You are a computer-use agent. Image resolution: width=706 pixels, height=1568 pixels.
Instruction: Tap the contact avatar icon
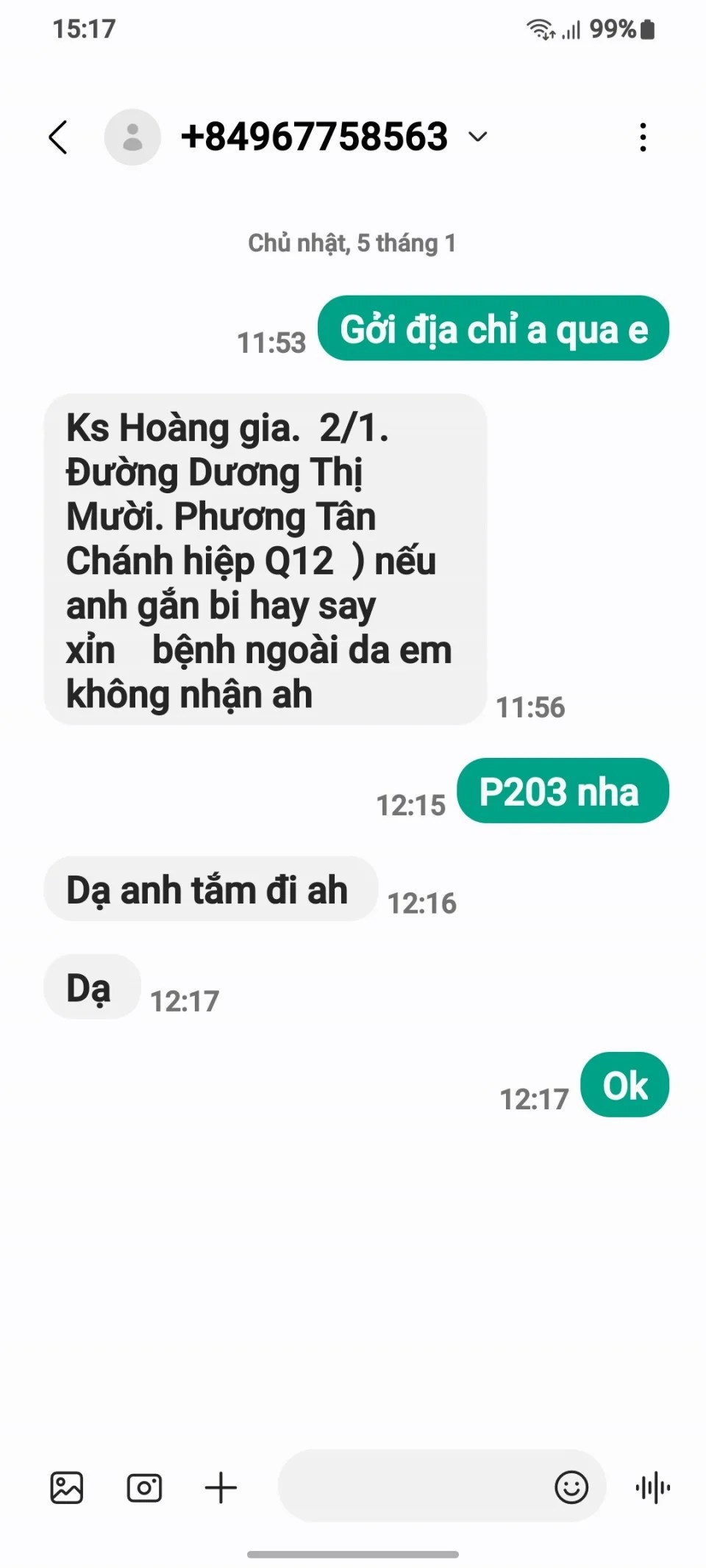tap(132, 137)
